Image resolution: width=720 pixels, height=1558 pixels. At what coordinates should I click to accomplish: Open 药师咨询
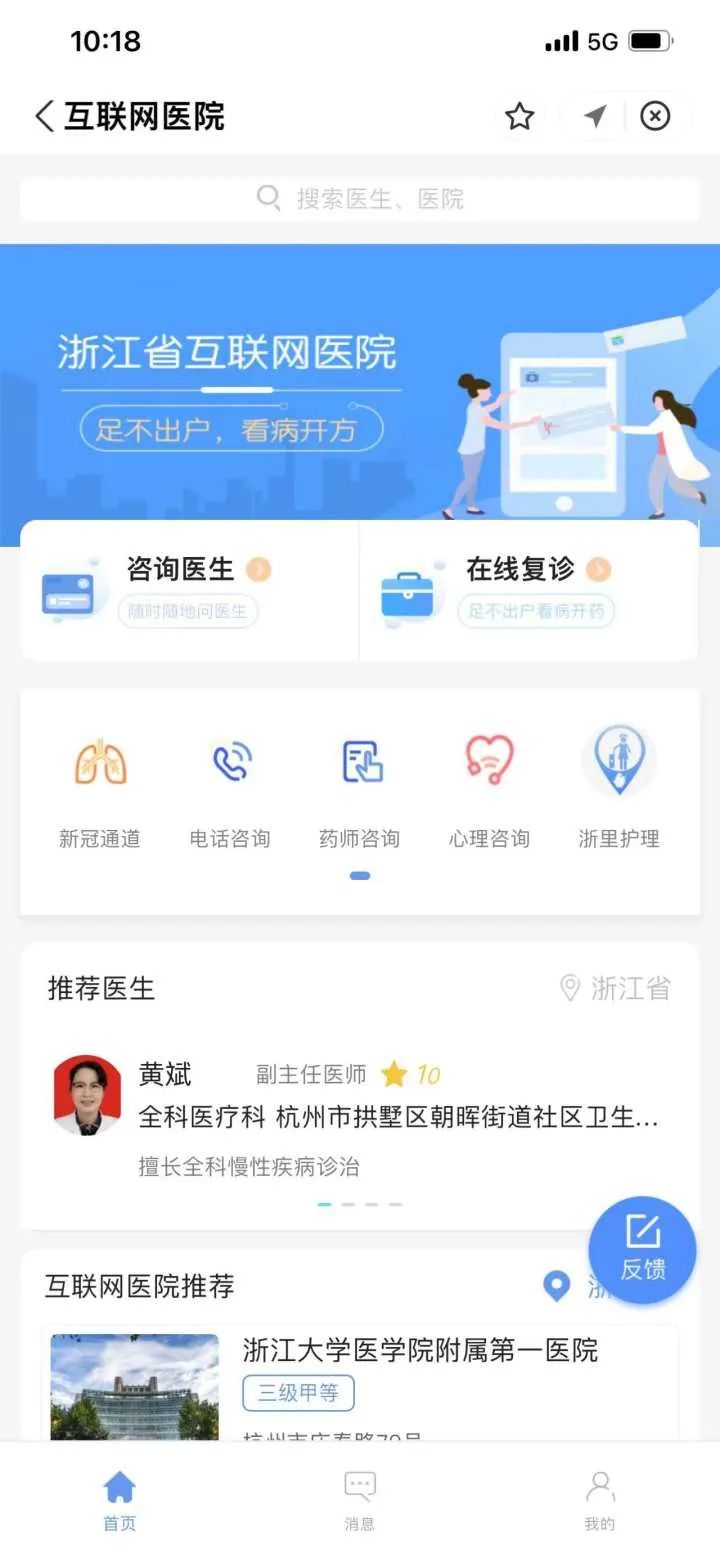360,790
